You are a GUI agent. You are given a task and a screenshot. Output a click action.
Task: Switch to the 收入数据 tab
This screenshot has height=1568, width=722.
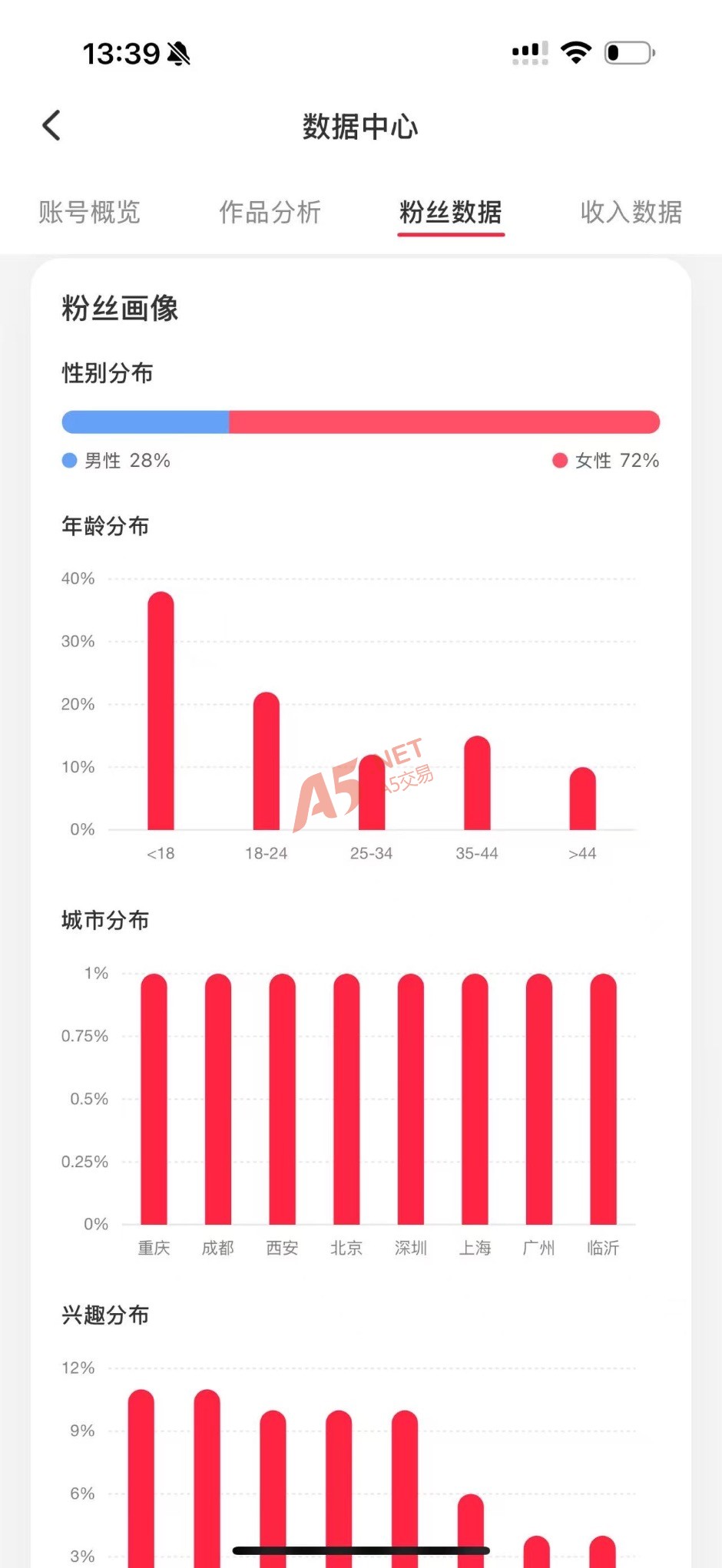[631, 212]
